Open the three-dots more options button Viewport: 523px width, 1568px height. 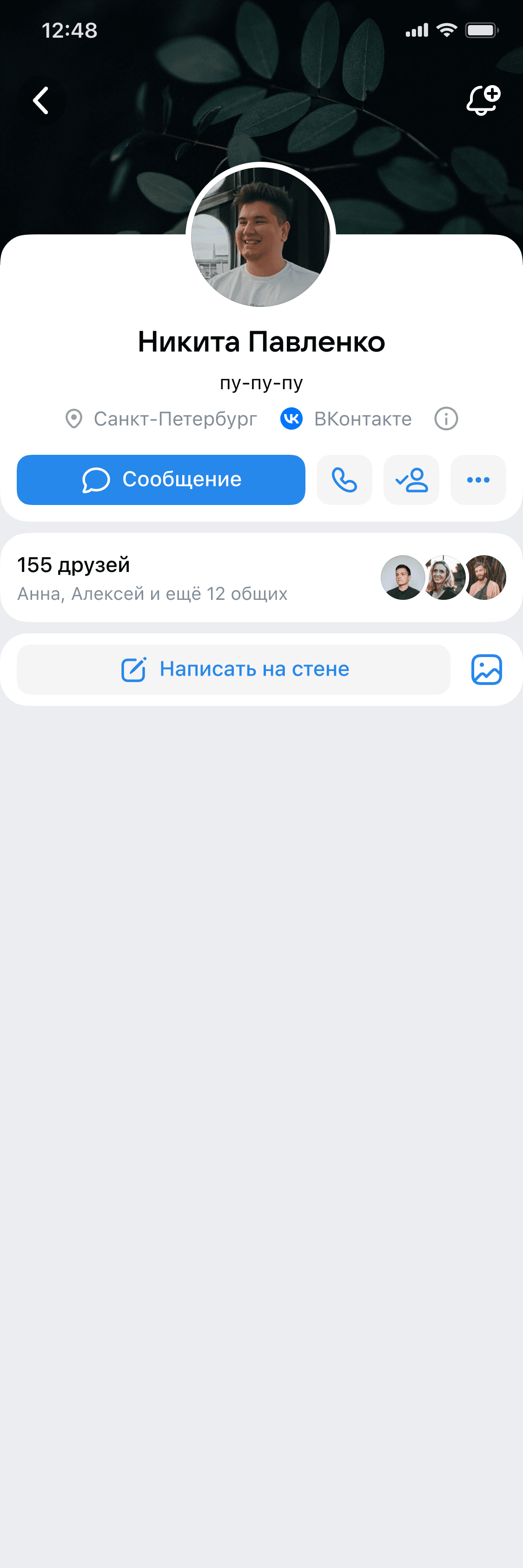(478, 479)
